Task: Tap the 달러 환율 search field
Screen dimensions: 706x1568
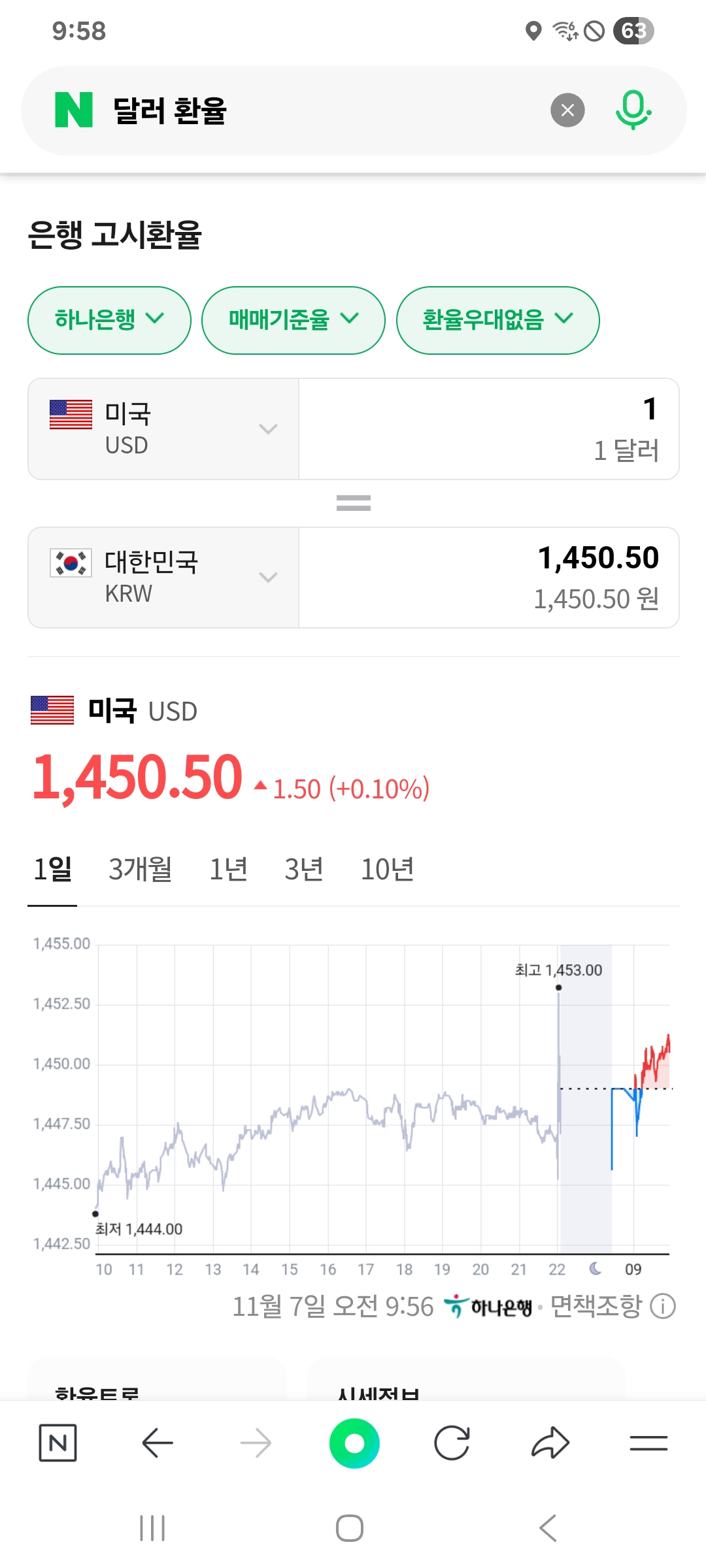Action: coord(314,110)
